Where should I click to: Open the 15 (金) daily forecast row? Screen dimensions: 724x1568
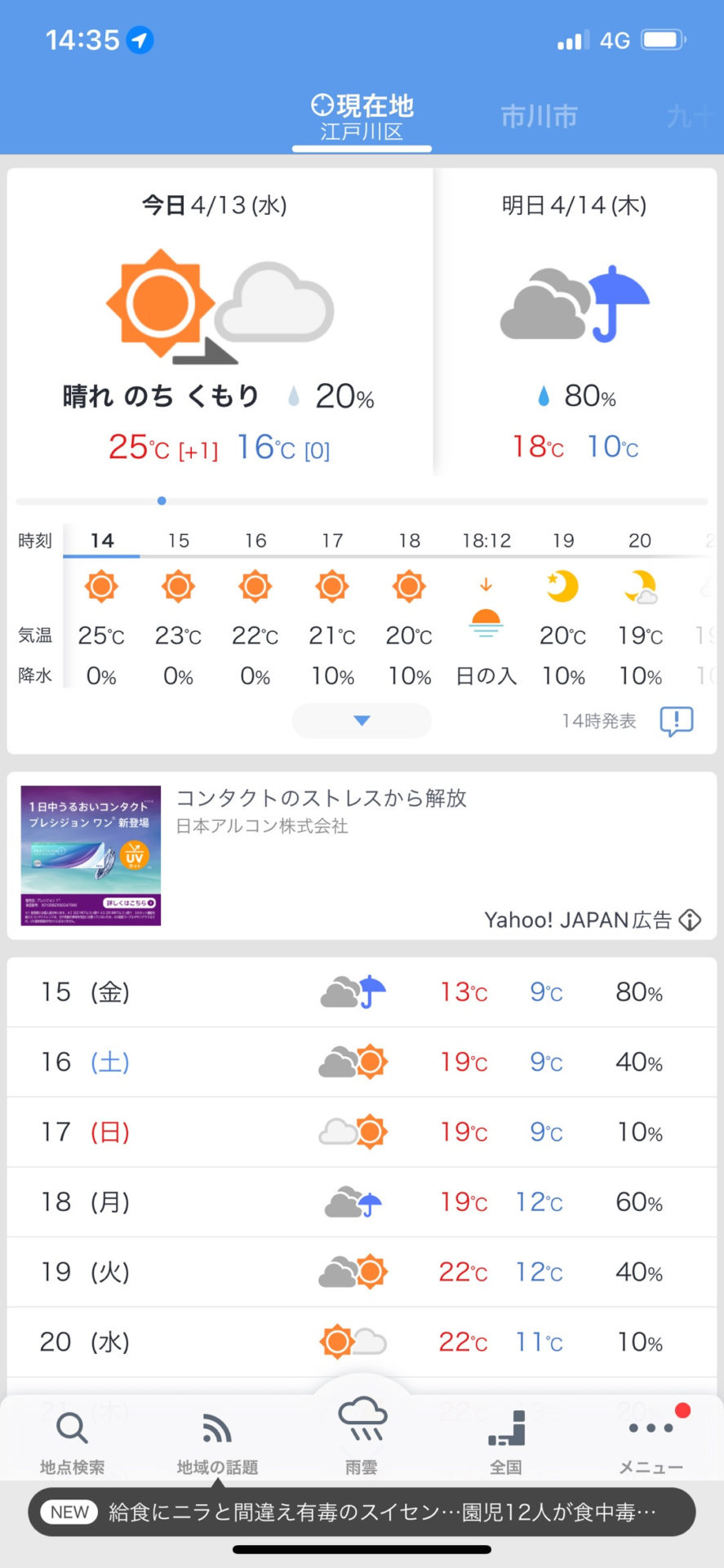pos(362,992)
